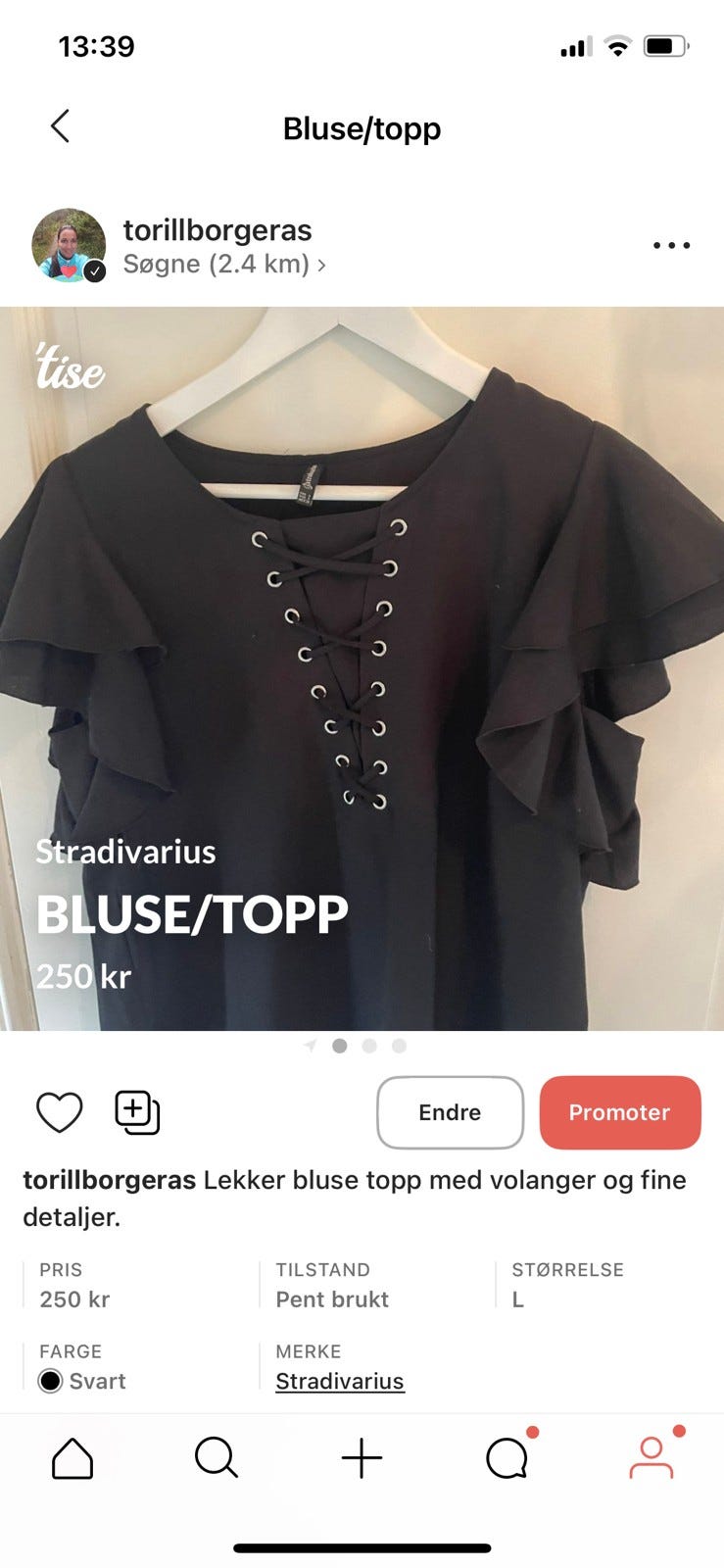Image resolution: width=724 pixels, height=1568 pixels.
Task: Open the three-dot options menu
Action: point(670,245)
